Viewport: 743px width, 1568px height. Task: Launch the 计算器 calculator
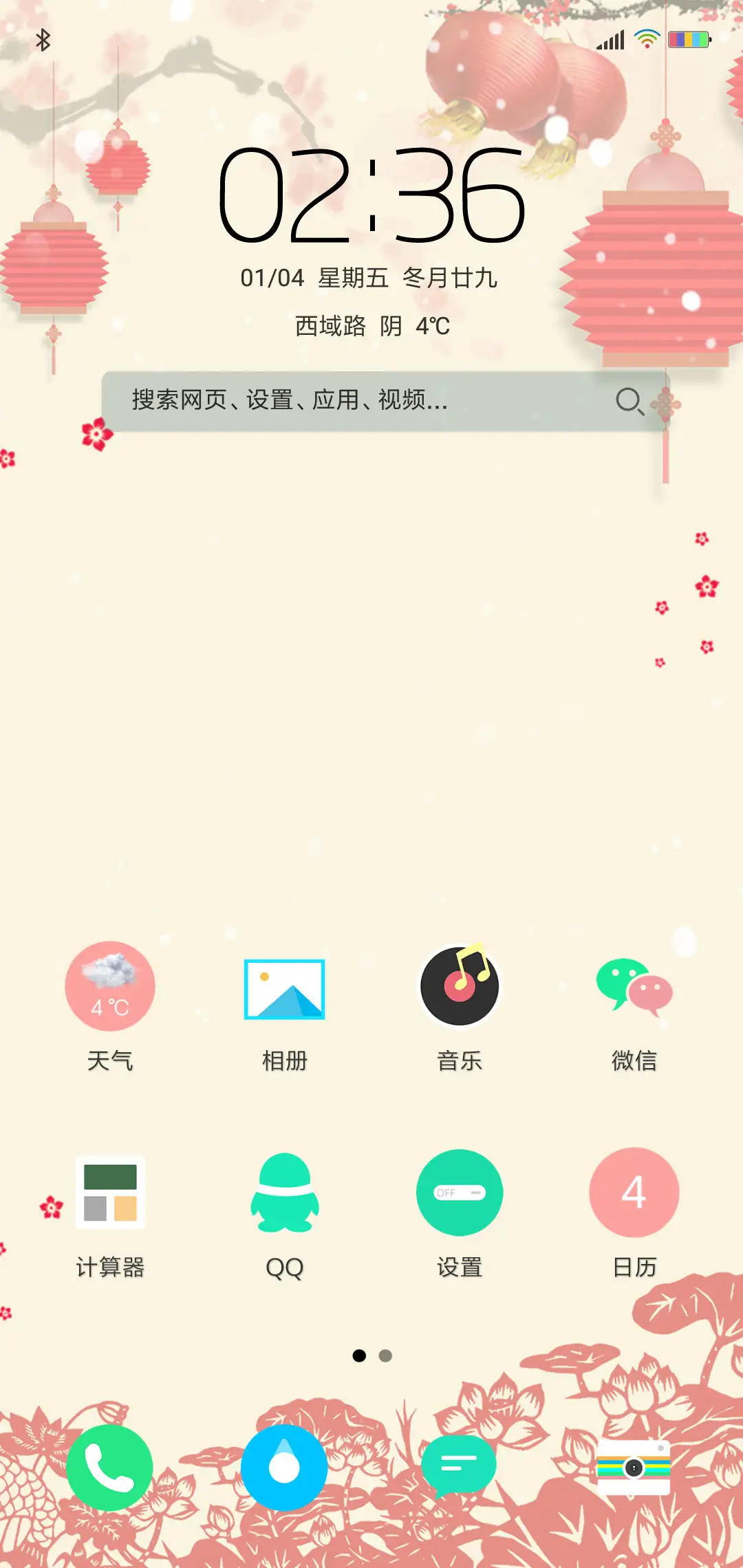[110, 1193]
